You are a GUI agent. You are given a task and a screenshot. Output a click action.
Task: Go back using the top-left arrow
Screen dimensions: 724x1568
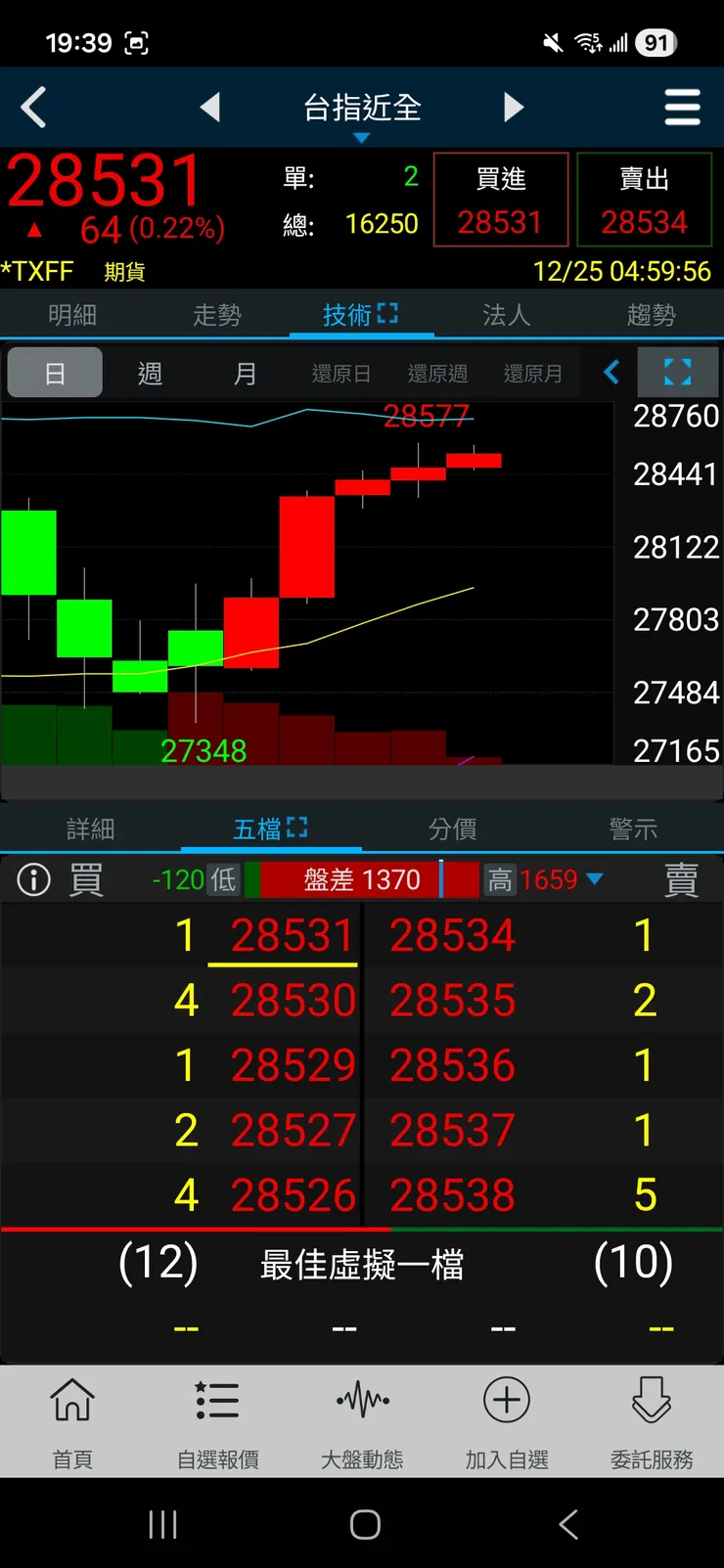[34, 108]
